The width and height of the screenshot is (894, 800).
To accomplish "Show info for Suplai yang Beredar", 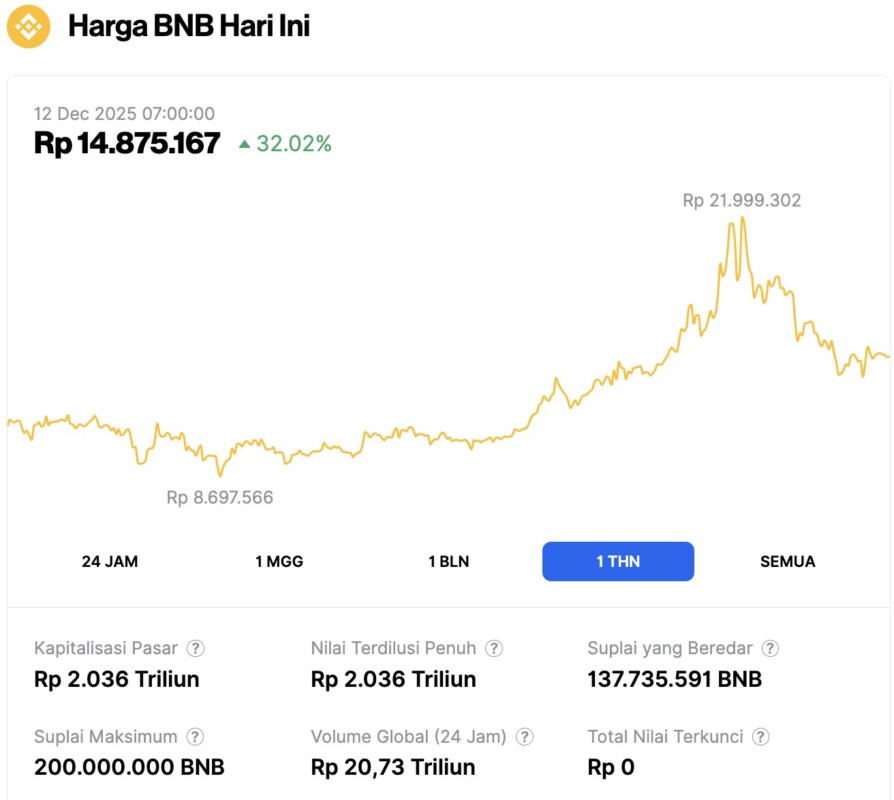I will [770, 648].
